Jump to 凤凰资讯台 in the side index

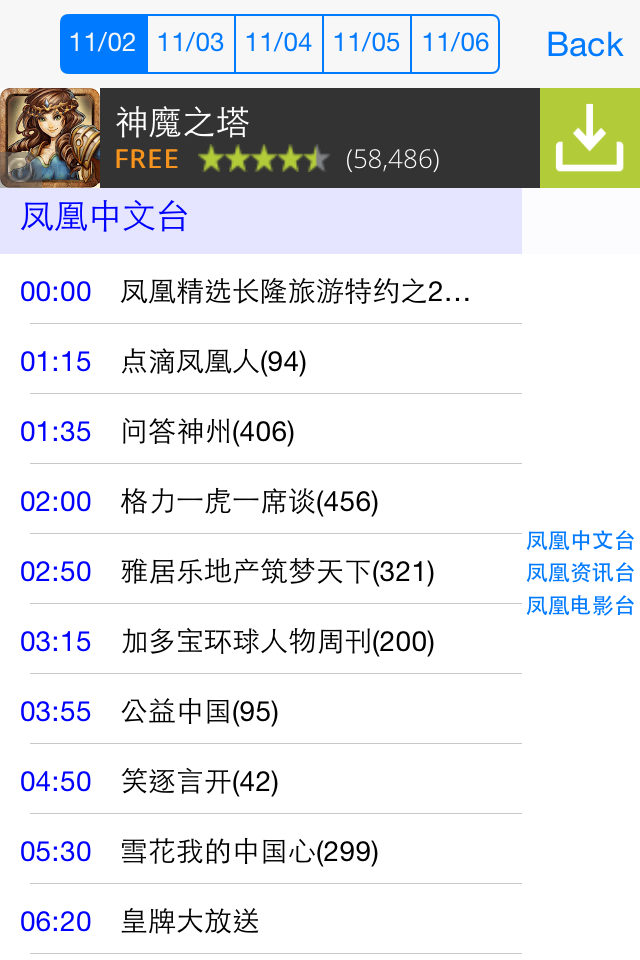580,573
